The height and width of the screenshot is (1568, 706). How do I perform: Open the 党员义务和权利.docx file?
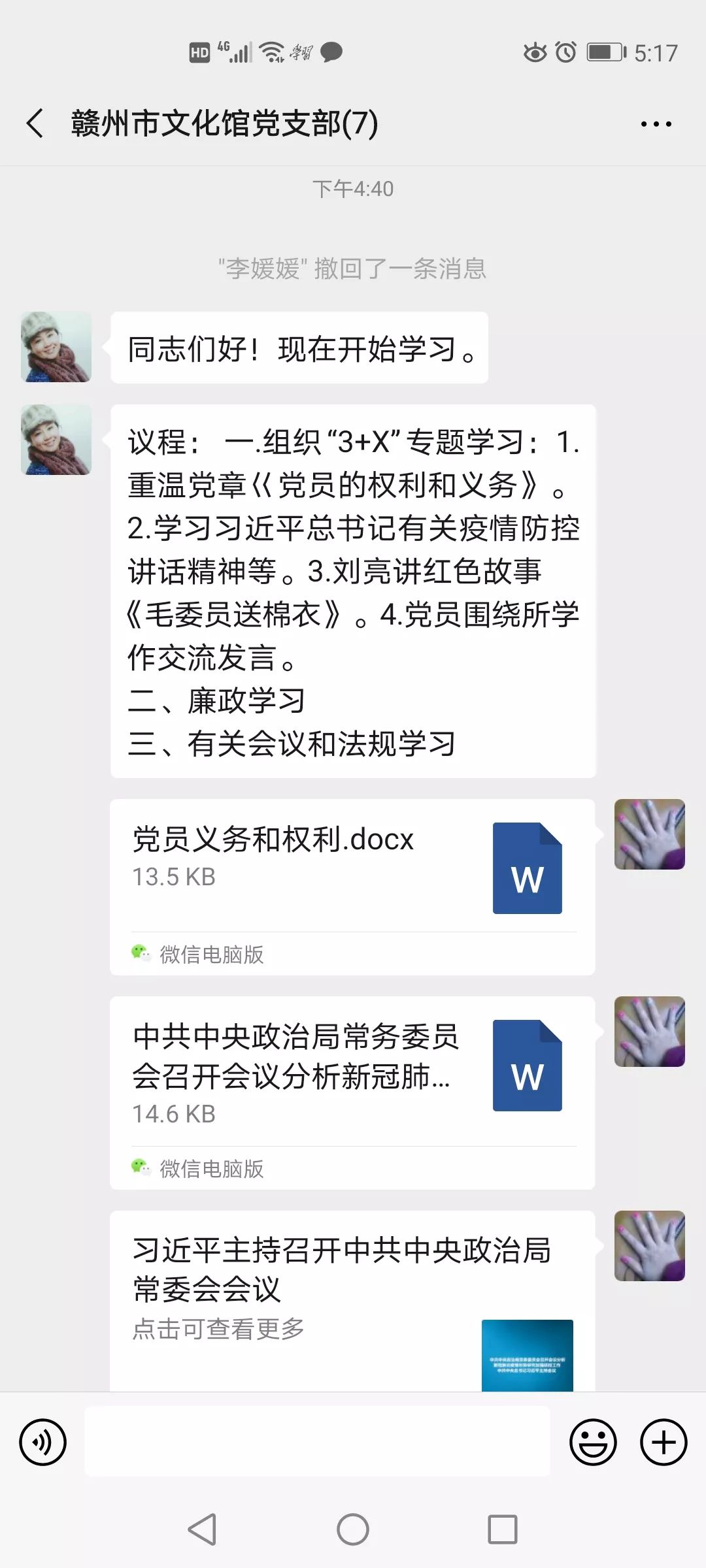(352, 866)
